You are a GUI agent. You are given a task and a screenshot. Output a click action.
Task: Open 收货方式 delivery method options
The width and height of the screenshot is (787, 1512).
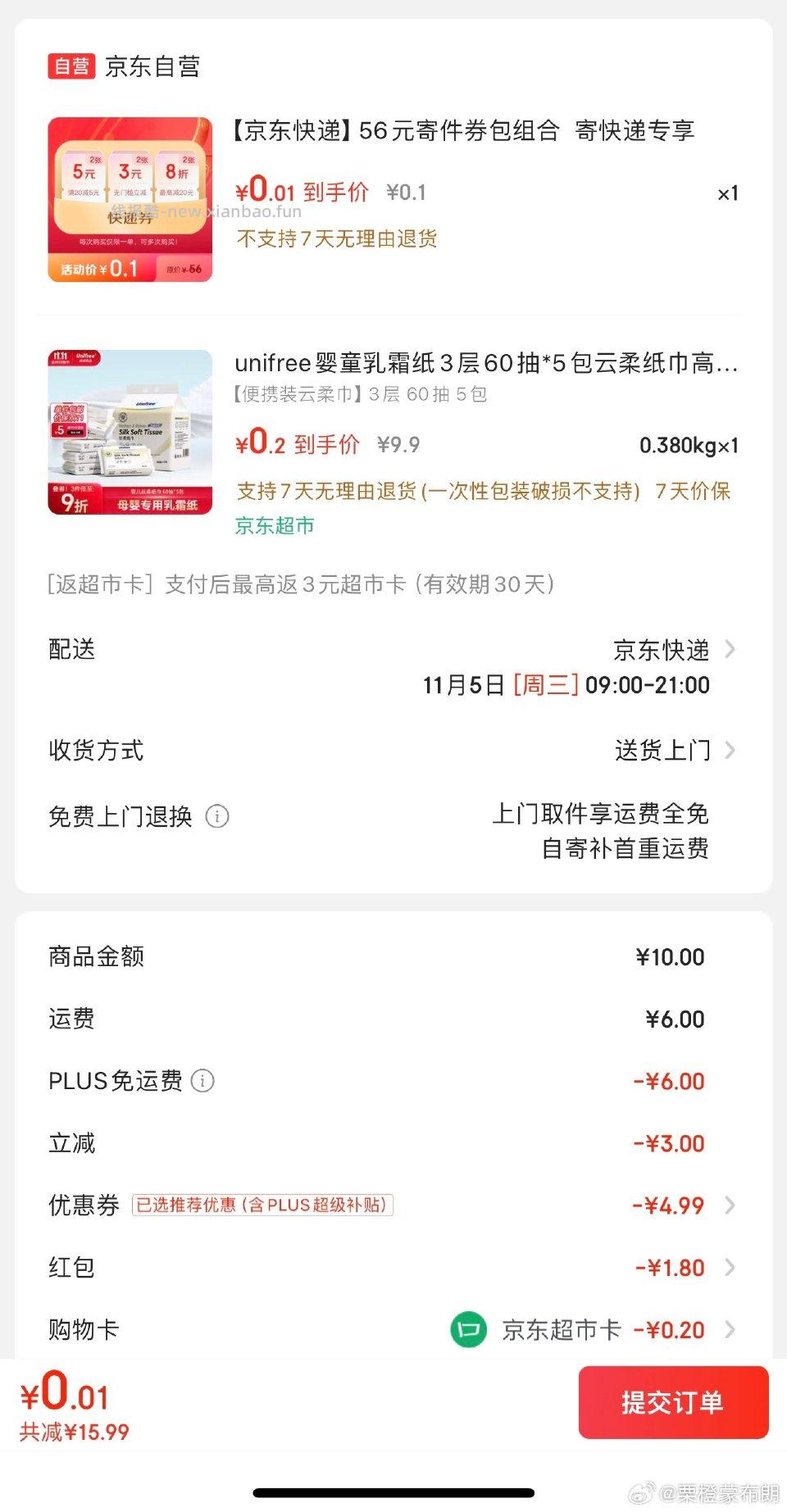point(730,749)
